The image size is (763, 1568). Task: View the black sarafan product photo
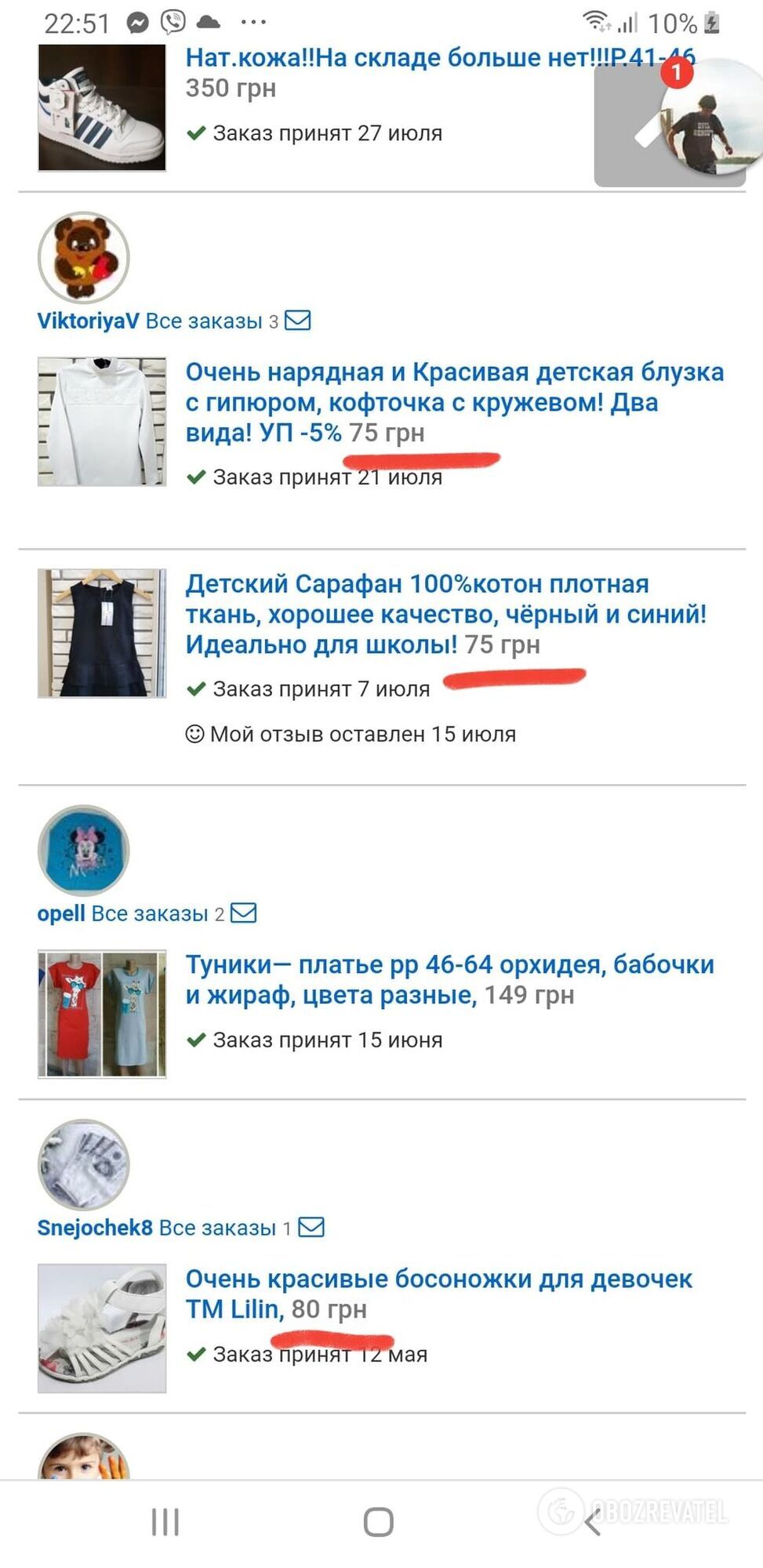102,633
